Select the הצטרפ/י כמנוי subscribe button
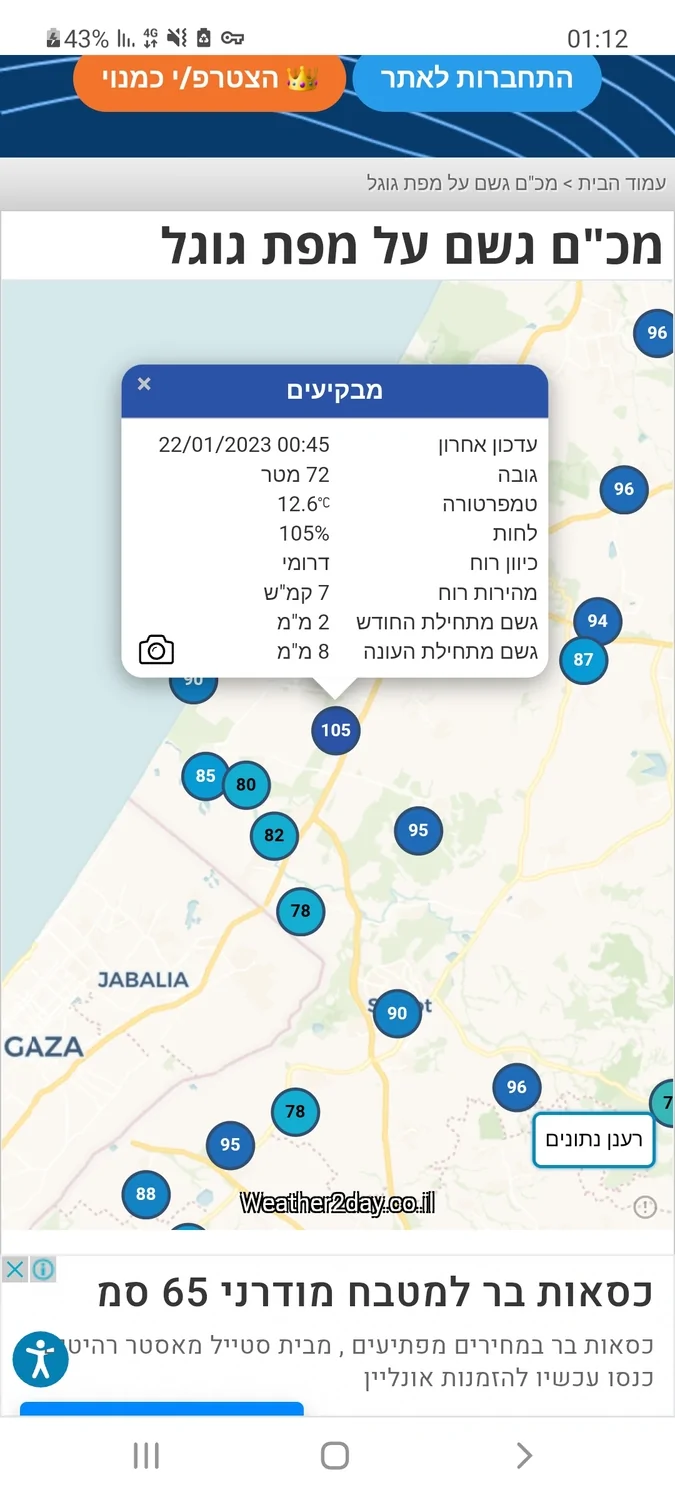 pyautogui.click(x=209, y=79)
